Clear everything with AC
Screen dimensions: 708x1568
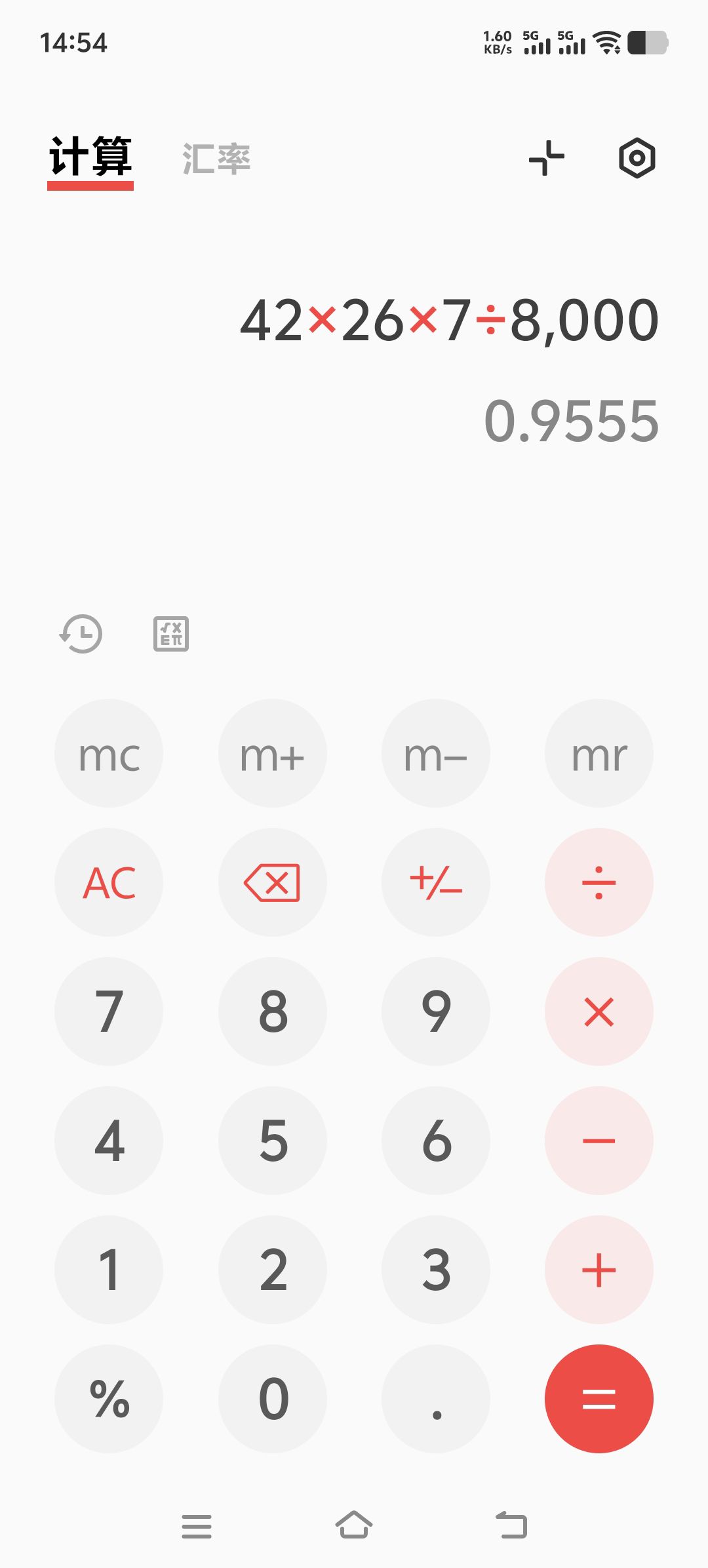[109, 882]
